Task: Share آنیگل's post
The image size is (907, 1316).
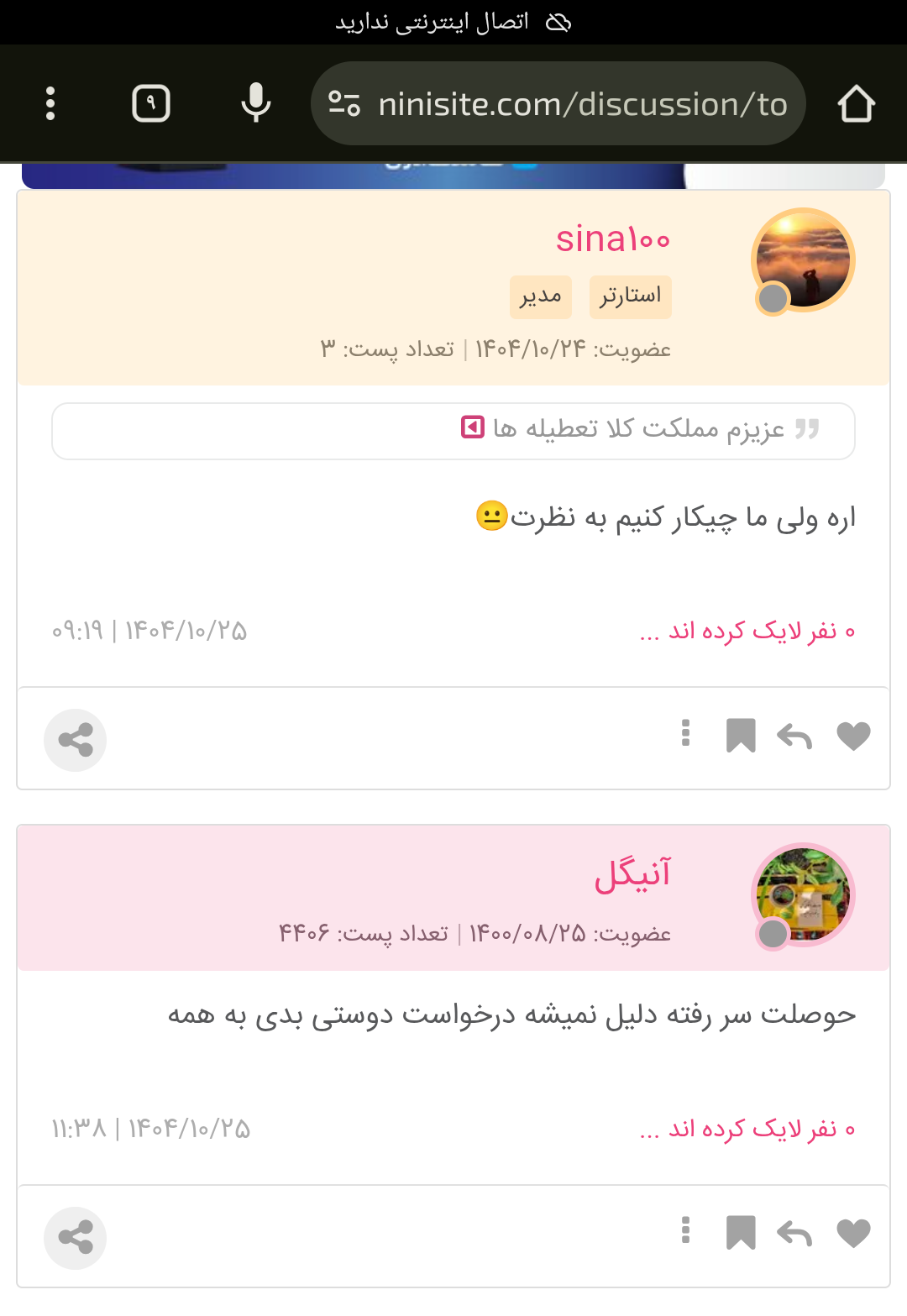Action: pyautogui.click(x=76, y=1237)
